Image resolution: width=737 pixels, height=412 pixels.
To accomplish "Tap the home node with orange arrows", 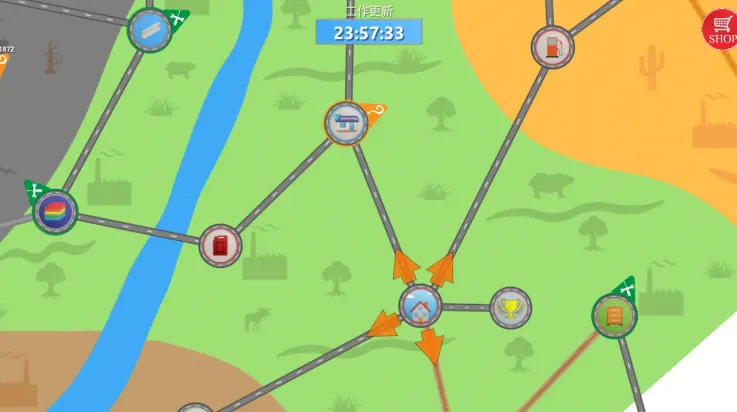I will coord(420,306).
